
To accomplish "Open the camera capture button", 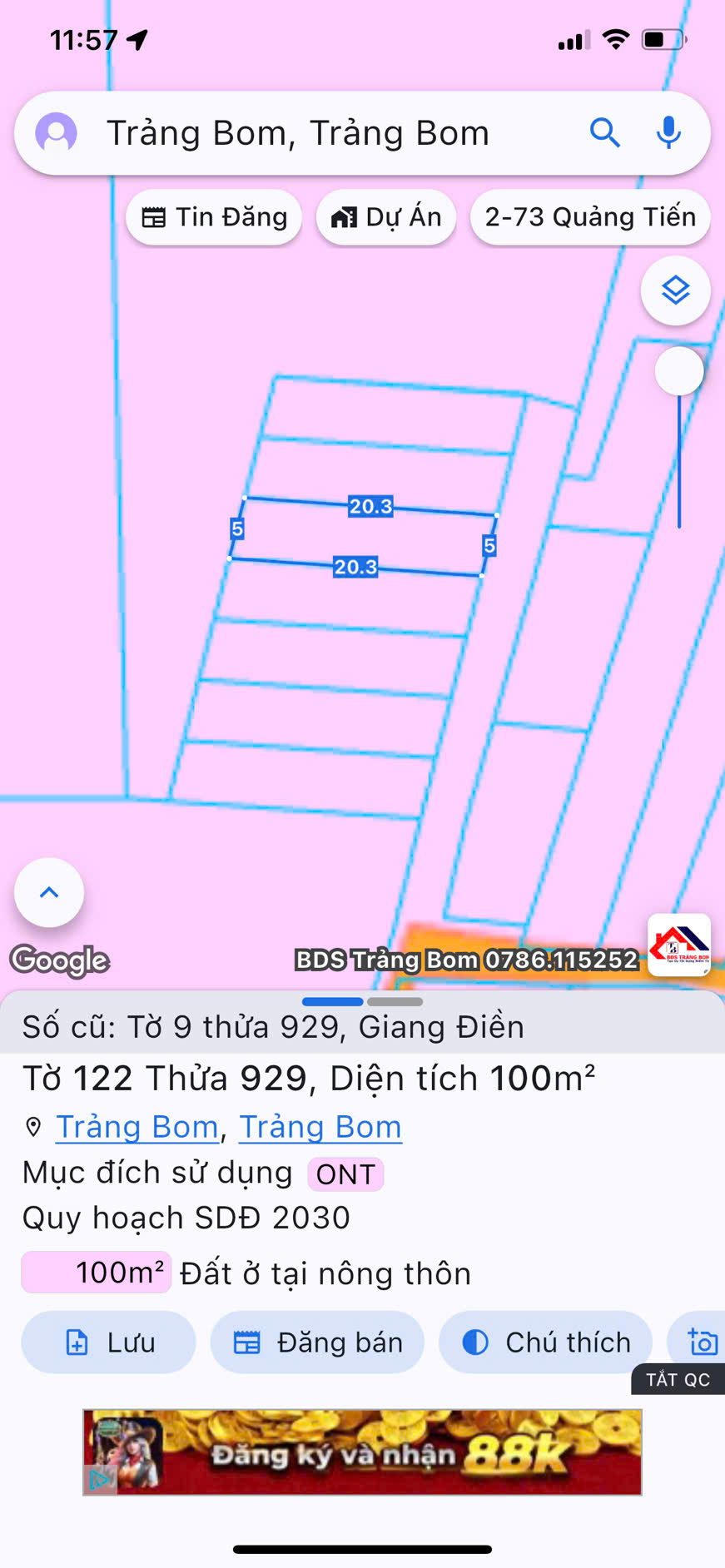I will point(703,1342).
